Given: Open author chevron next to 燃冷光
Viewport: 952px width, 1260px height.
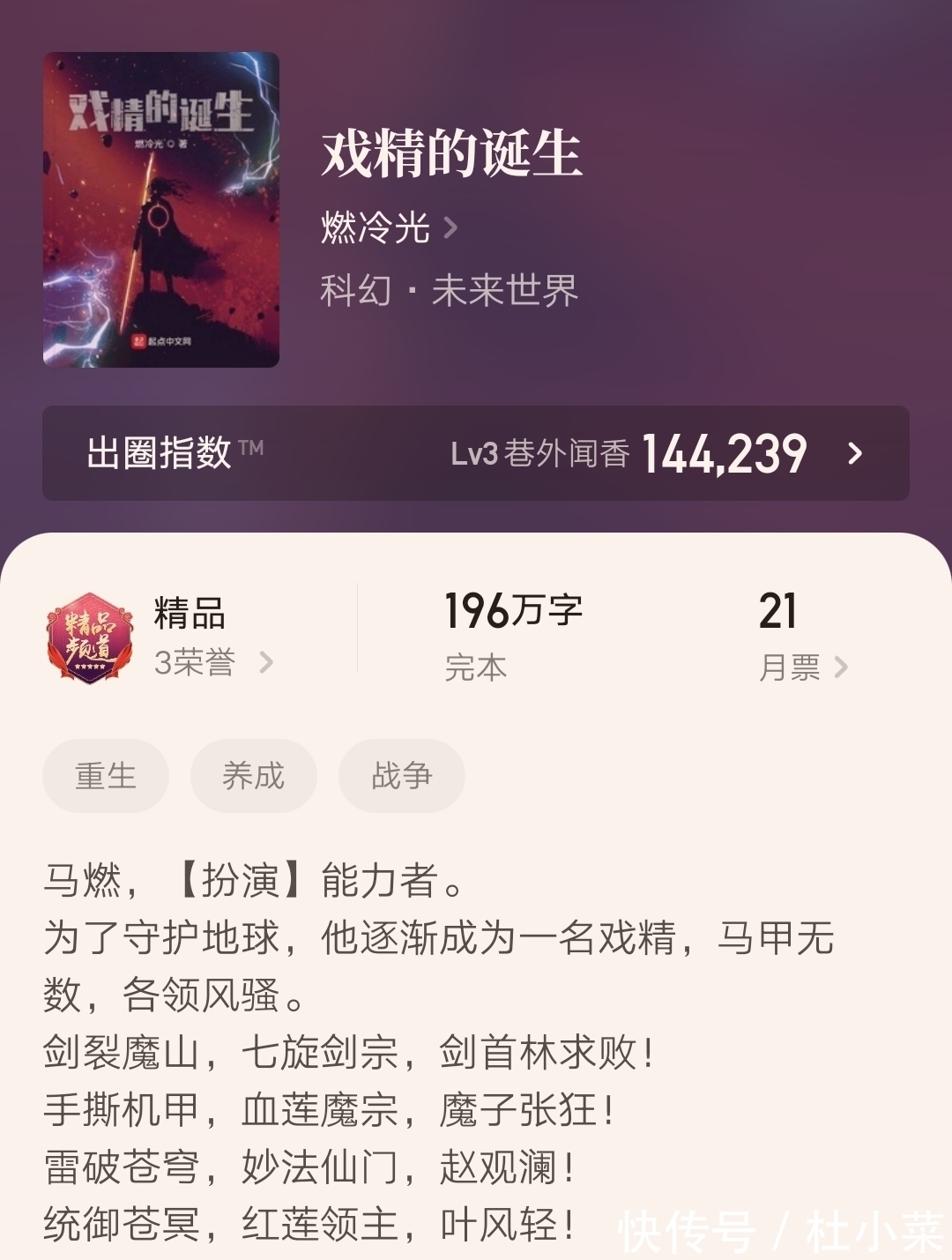Looking at the screenshot, I should tap(453, 227).
